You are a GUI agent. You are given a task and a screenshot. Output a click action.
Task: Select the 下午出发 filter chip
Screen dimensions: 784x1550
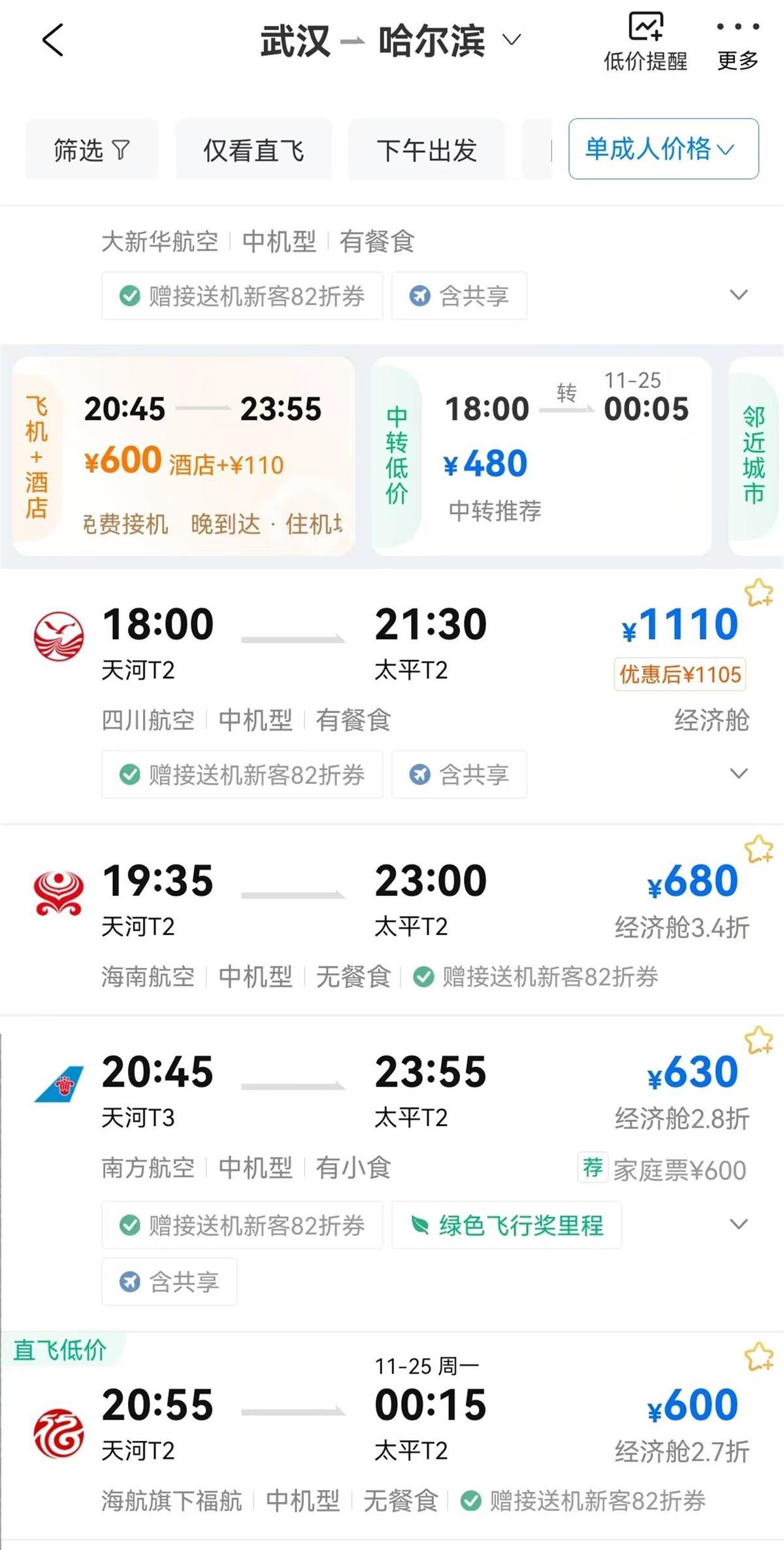click(x=427, y=150)
